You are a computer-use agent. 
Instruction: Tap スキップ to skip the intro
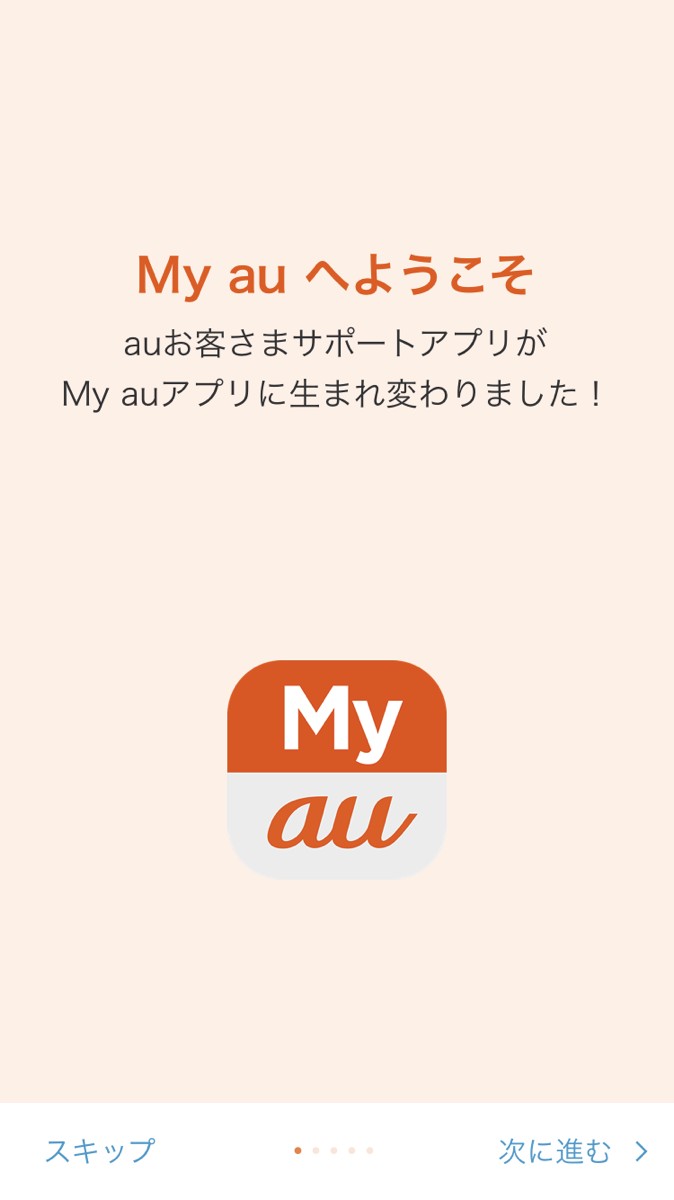point(100,1151)
